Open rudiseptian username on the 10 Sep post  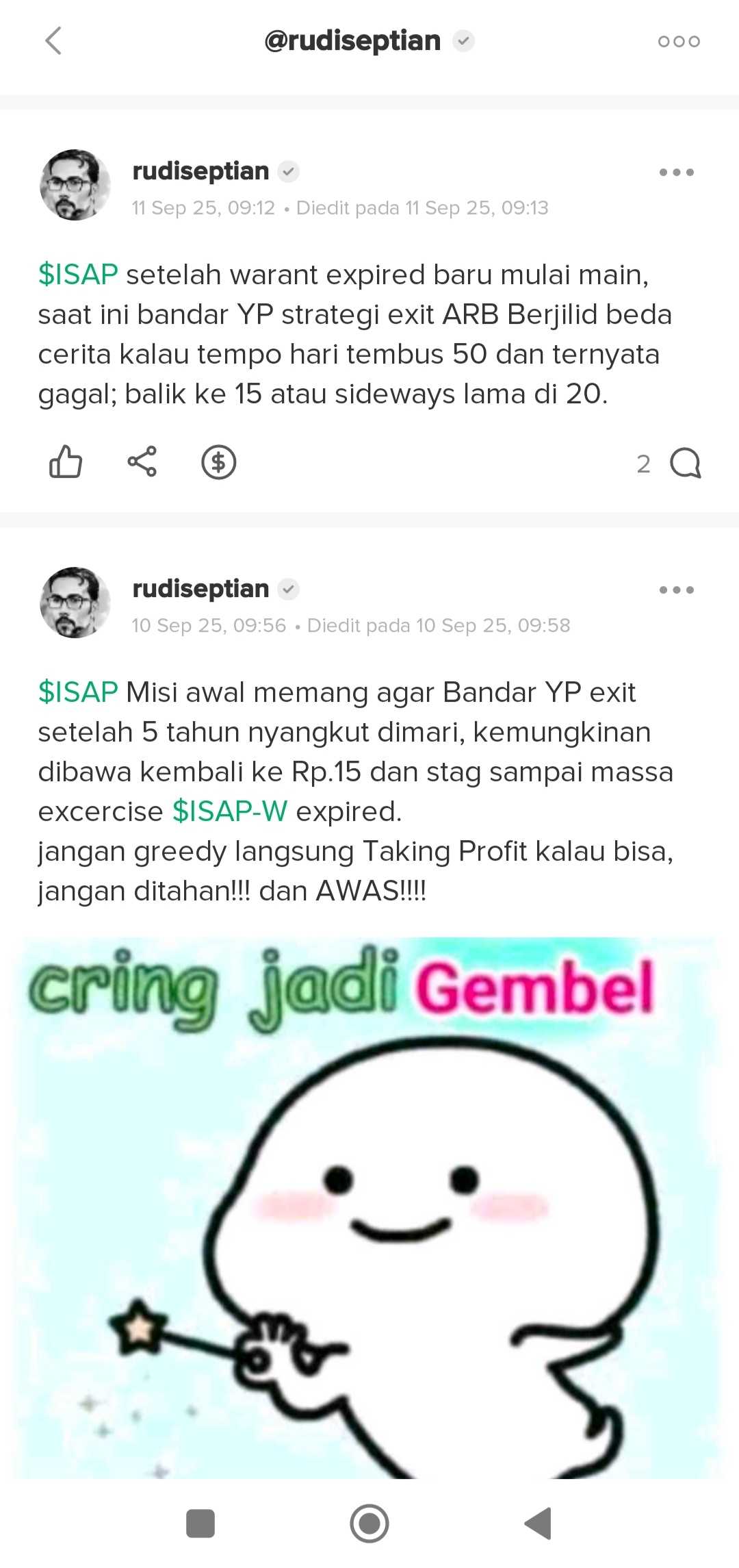point(200,589)
